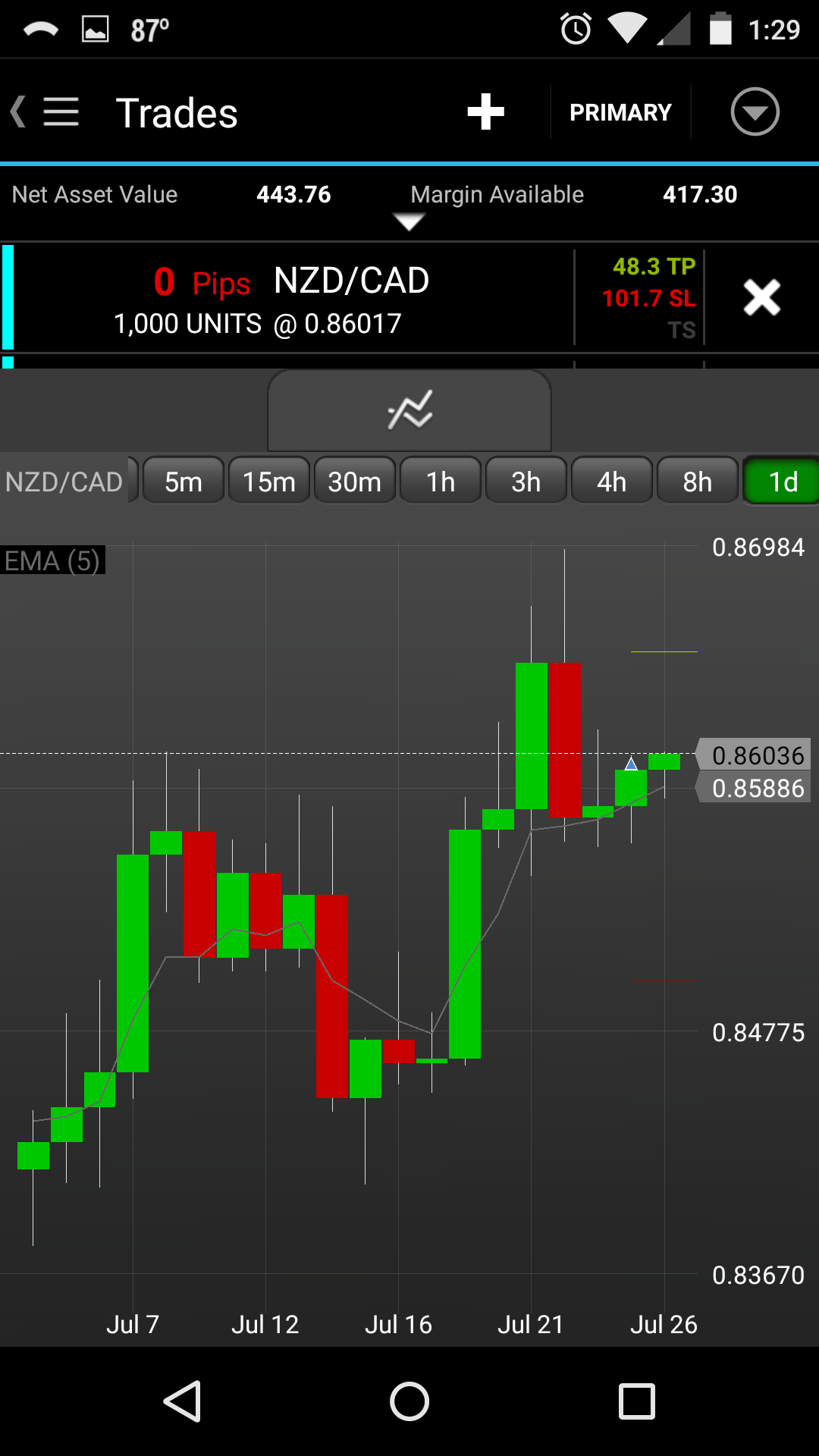Switch chart to 15m timeframe

click(269, 482)
